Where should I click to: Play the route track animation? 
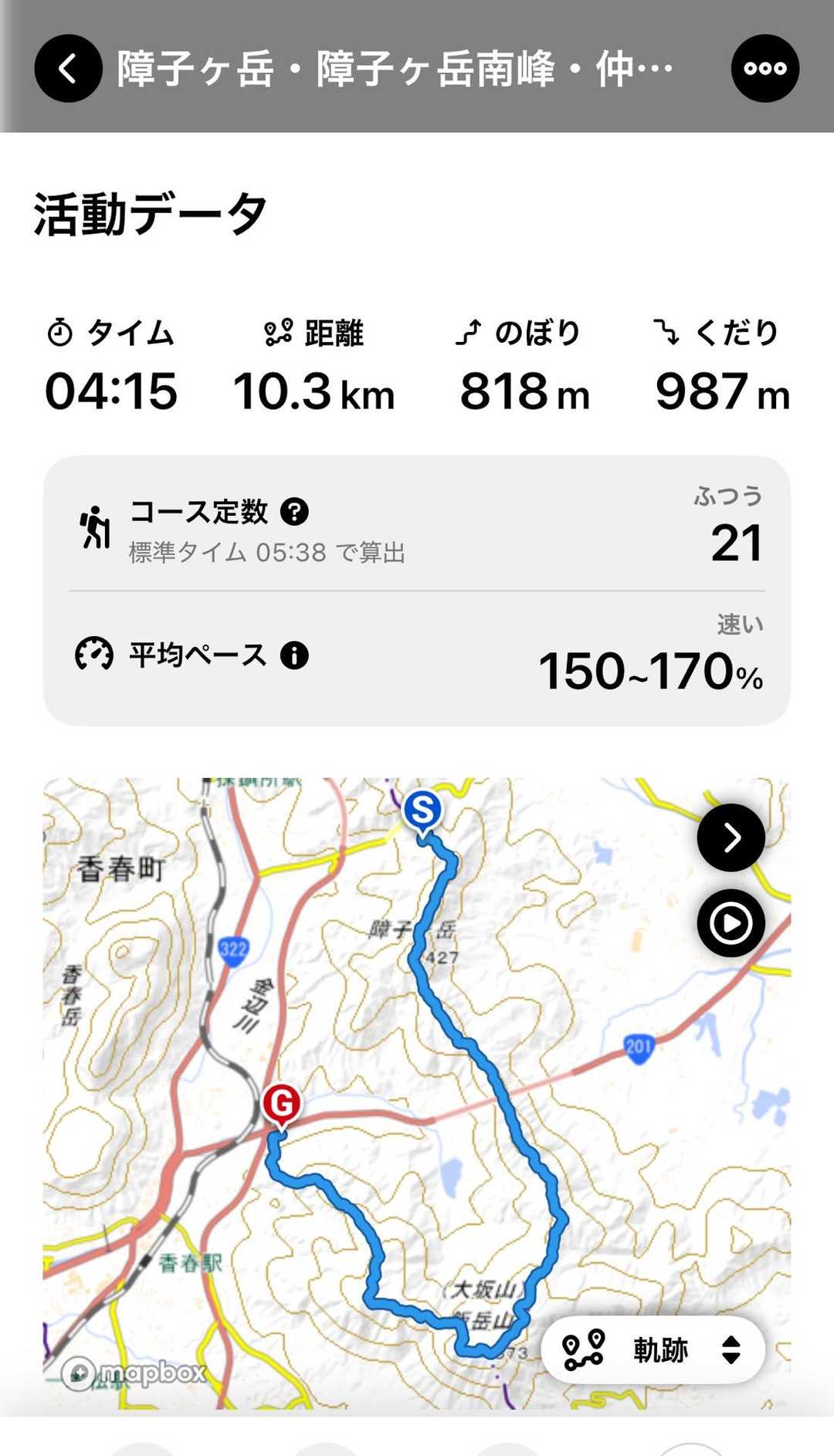[x=731, y=923]
